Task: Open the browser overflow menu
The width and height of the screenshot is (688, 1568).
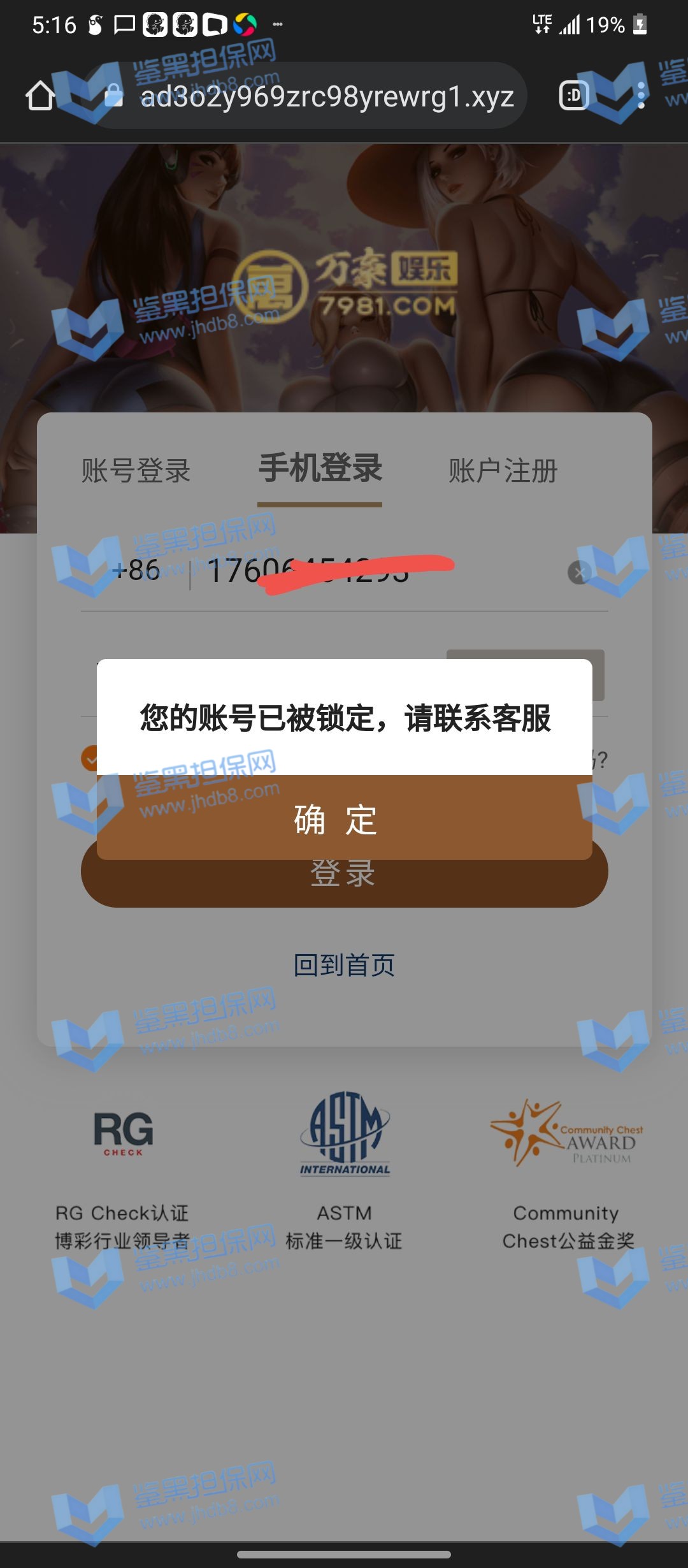Action: 641,96
